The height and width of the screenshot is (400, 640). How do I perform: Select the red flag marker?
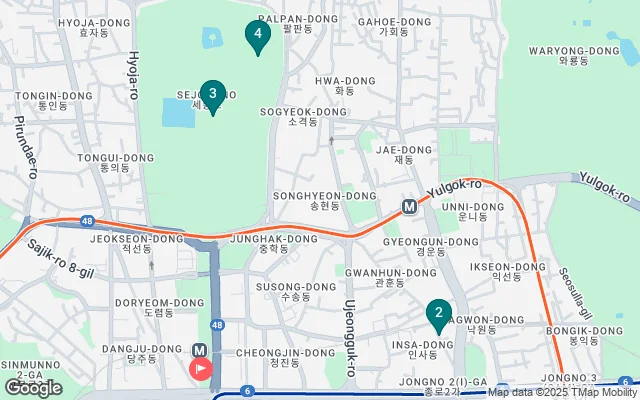[x=201, y=369]
